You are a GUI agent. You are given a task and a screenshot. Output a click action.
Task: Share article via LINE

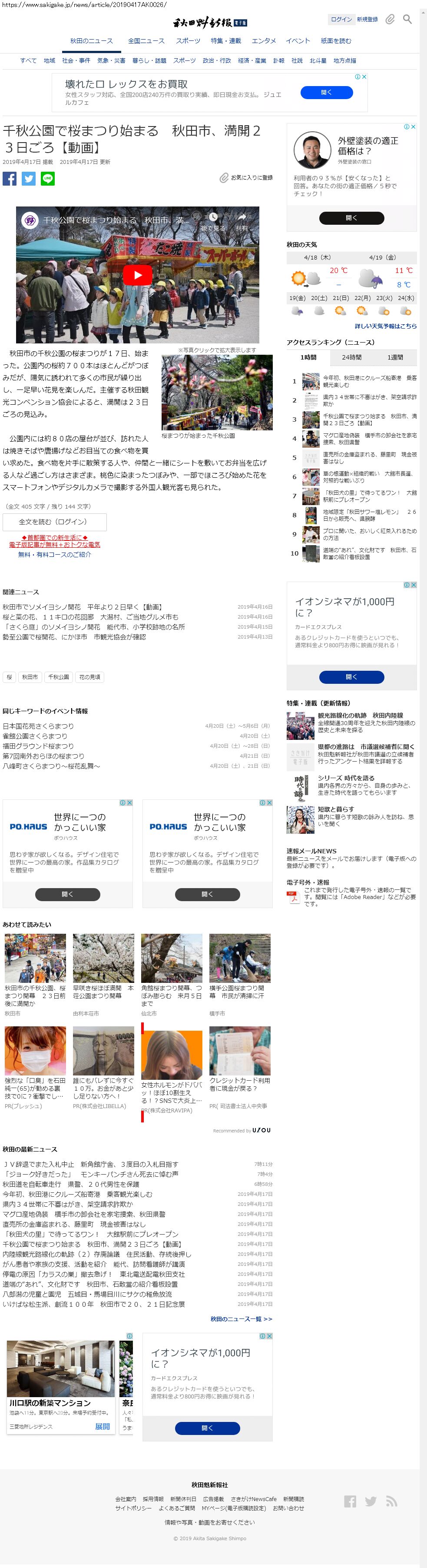[x=47, y=178]
